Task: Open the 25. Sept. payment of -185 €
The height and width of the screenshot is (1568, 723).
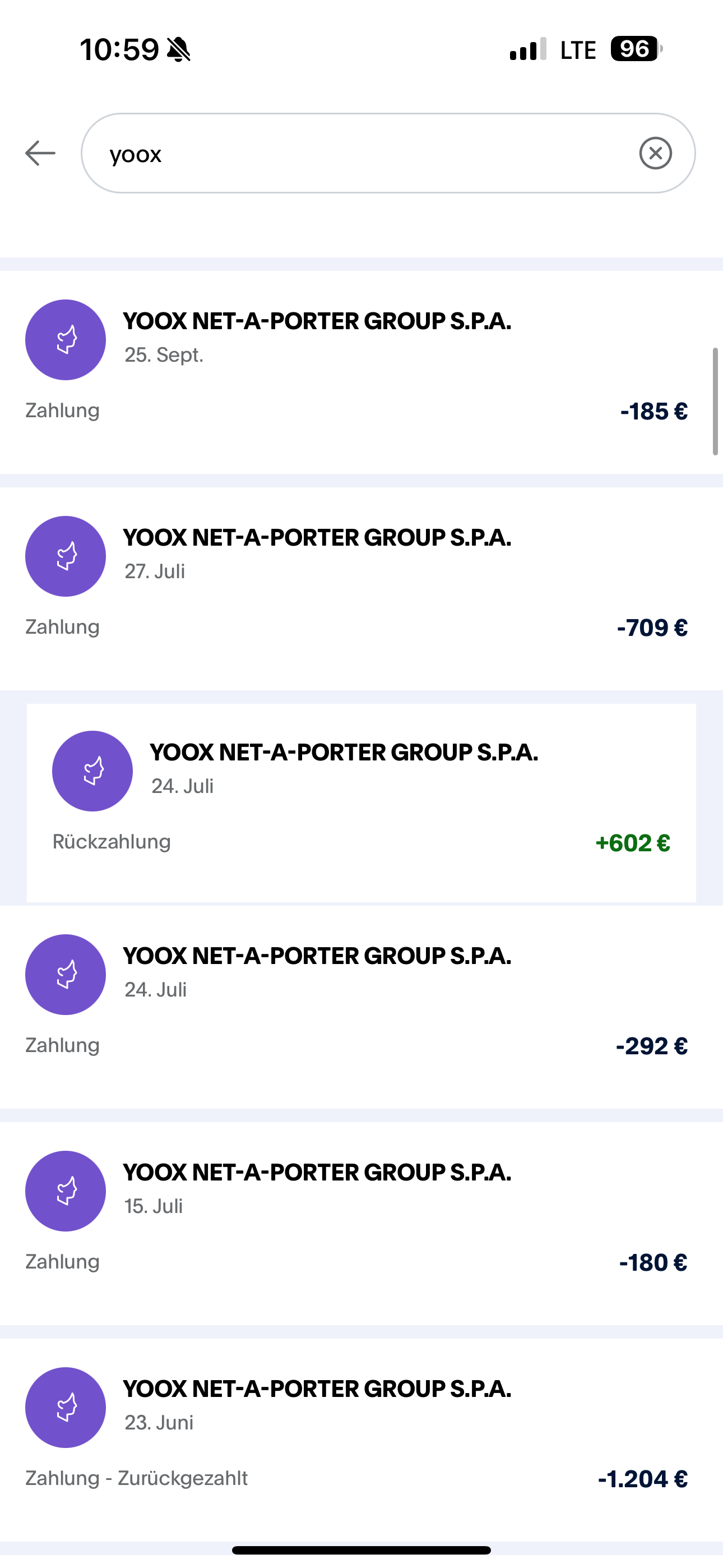Action: click(361, 371)
